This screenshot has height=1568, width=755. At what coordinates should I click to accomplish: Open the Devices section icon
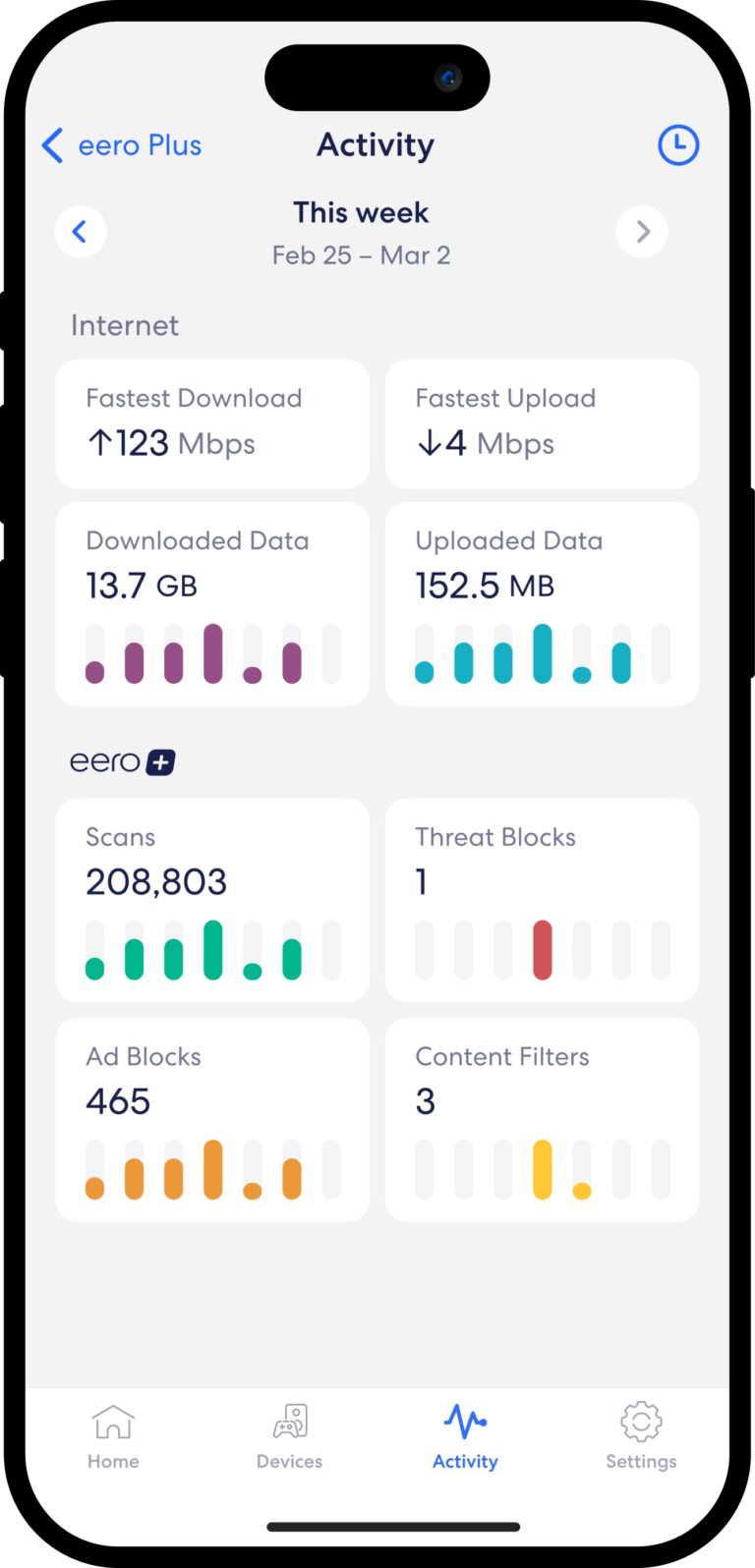(288, 1421)
